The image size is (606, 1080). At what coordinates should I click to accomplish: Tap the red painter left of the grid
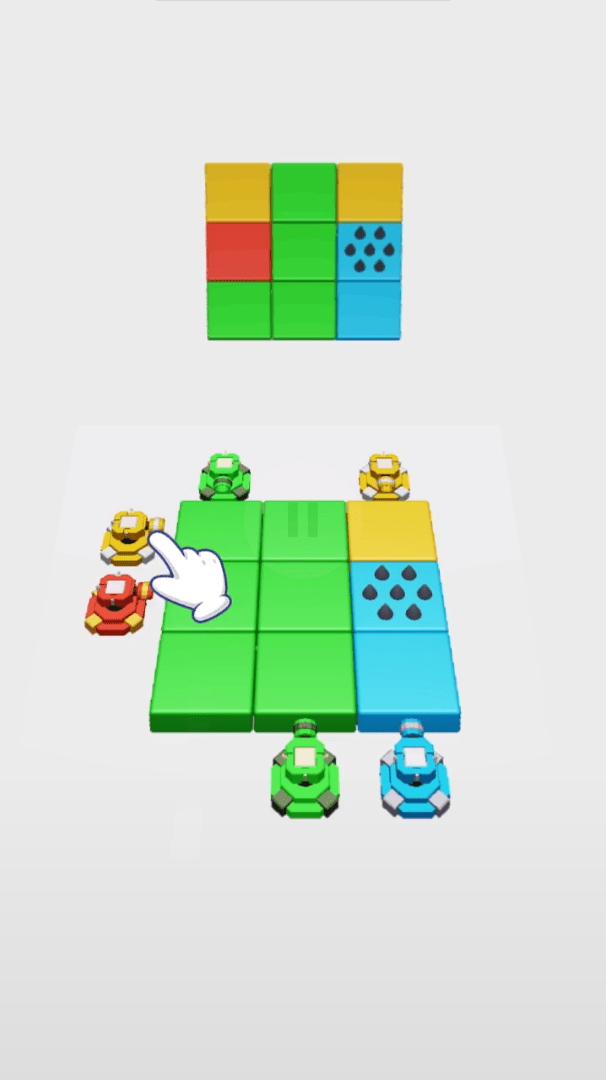pos(117,603)
